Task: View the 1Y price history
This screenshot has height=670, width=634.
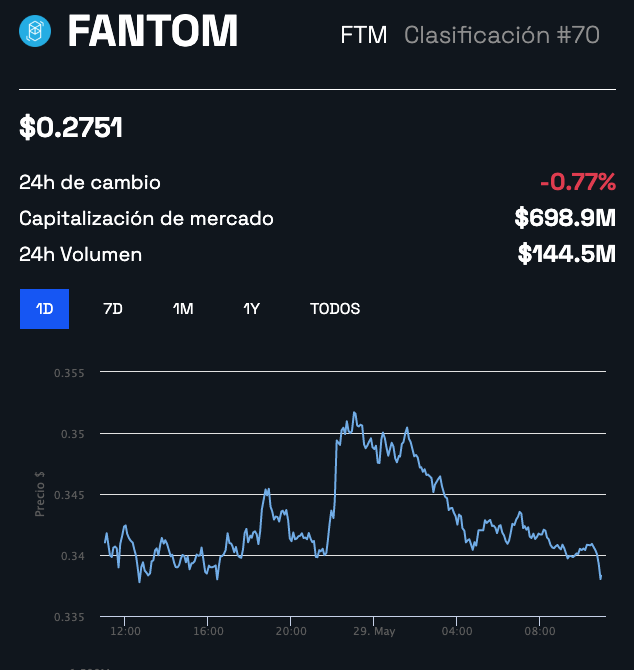Action: point(251,309)
